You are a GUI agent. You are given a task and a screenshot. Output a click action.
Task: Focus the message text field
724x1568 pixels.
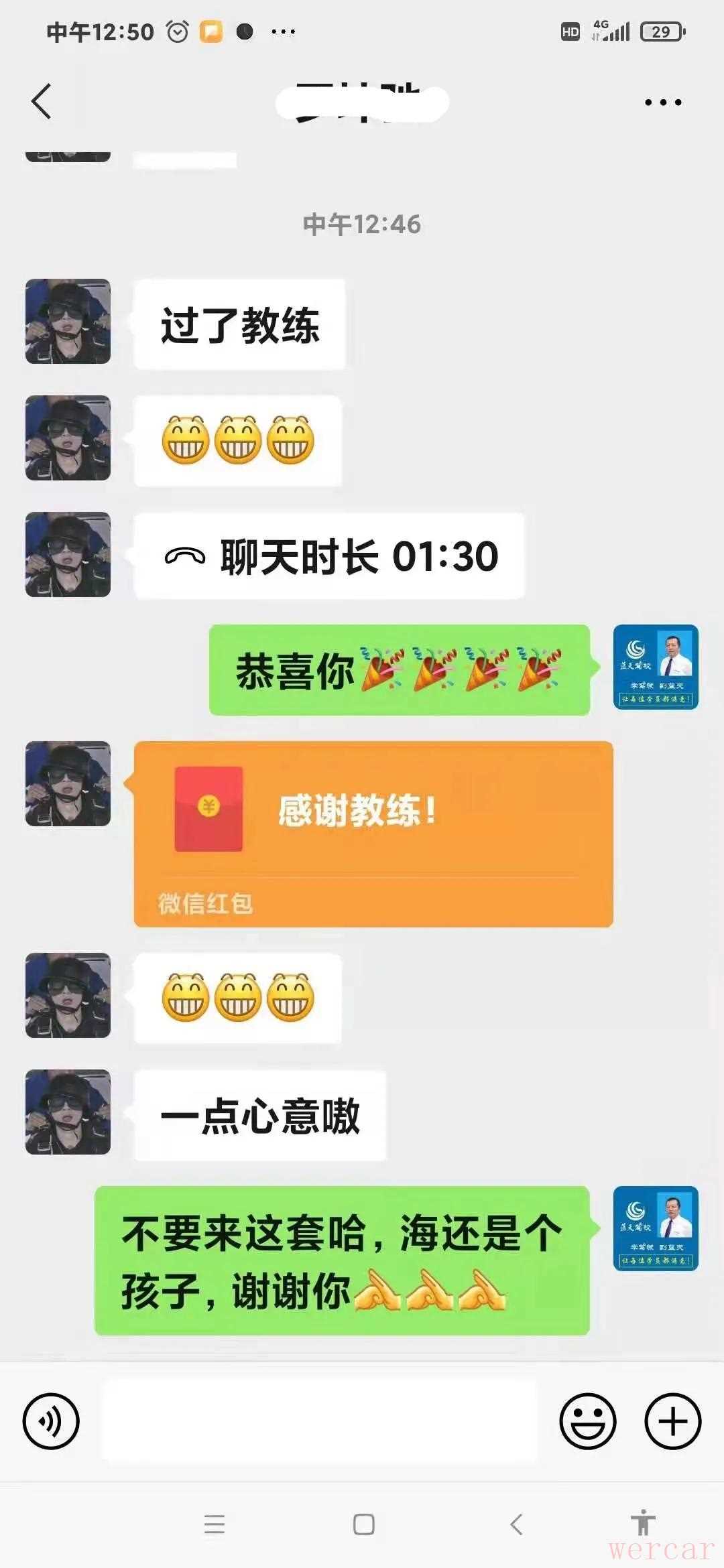tap(320, 1421)
